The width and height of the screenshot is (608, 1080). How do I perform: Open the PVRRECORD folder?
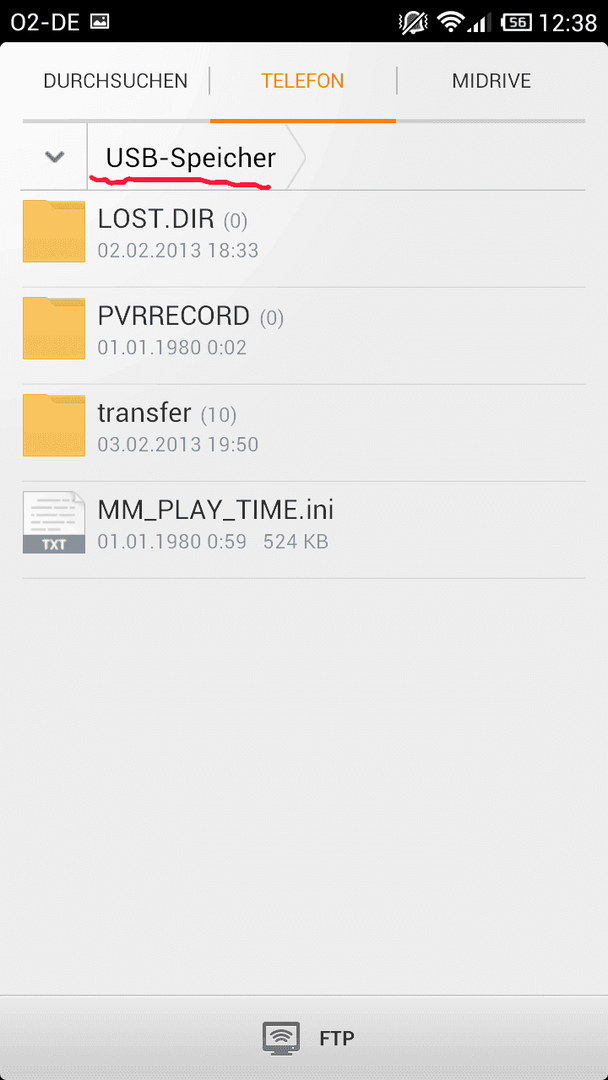(x=304, y=335)
